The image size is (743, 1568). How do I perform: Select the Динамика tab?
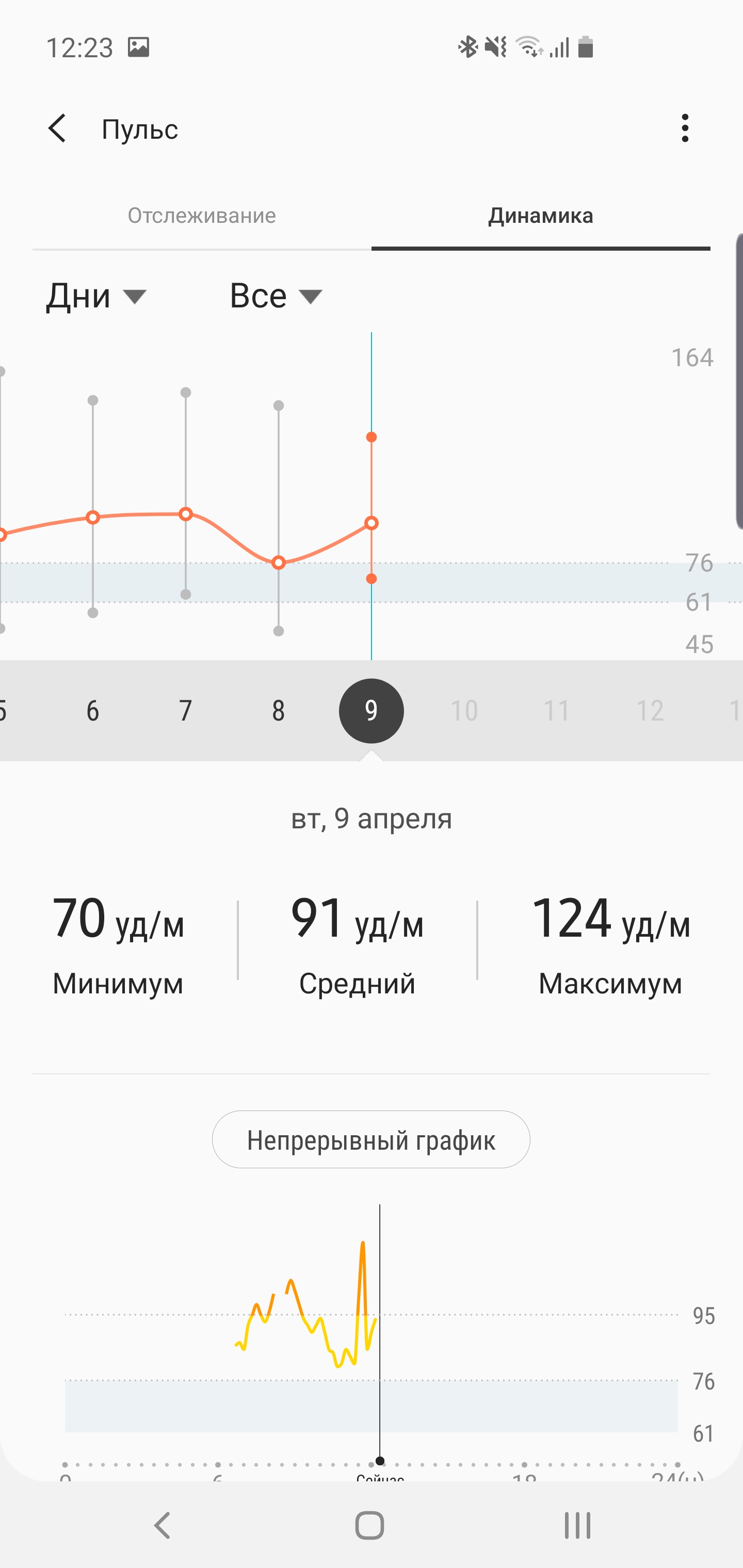tap(540, 216)
